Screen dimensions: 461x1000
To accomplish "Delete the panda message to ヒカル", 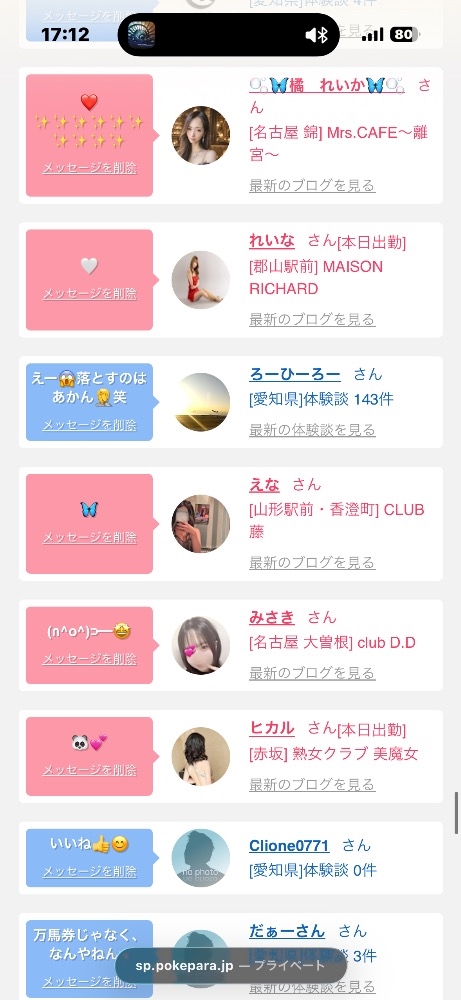I will coord(89,770).
